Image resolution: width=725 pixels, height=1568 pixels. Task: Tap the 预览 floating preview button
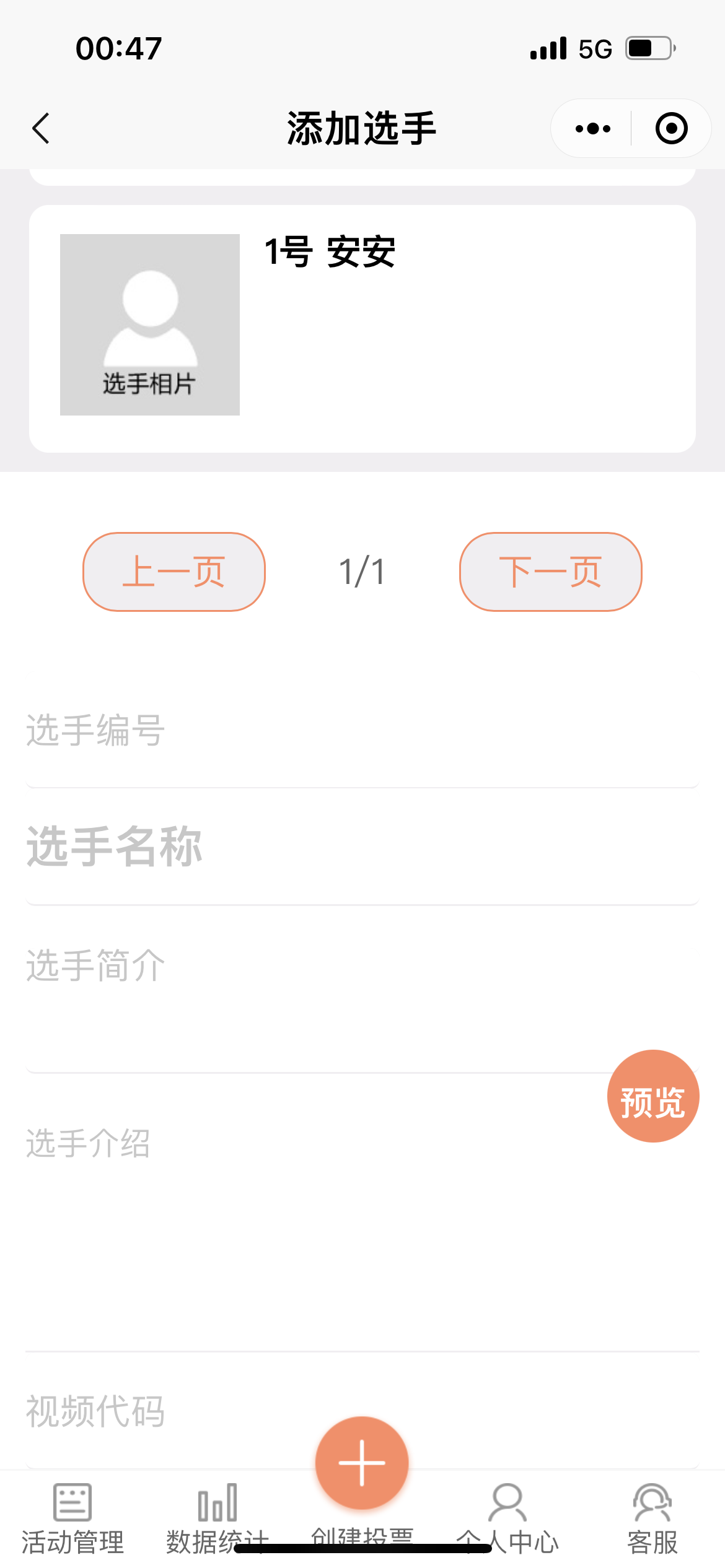pyautogui.click(x=653, y=1096)
